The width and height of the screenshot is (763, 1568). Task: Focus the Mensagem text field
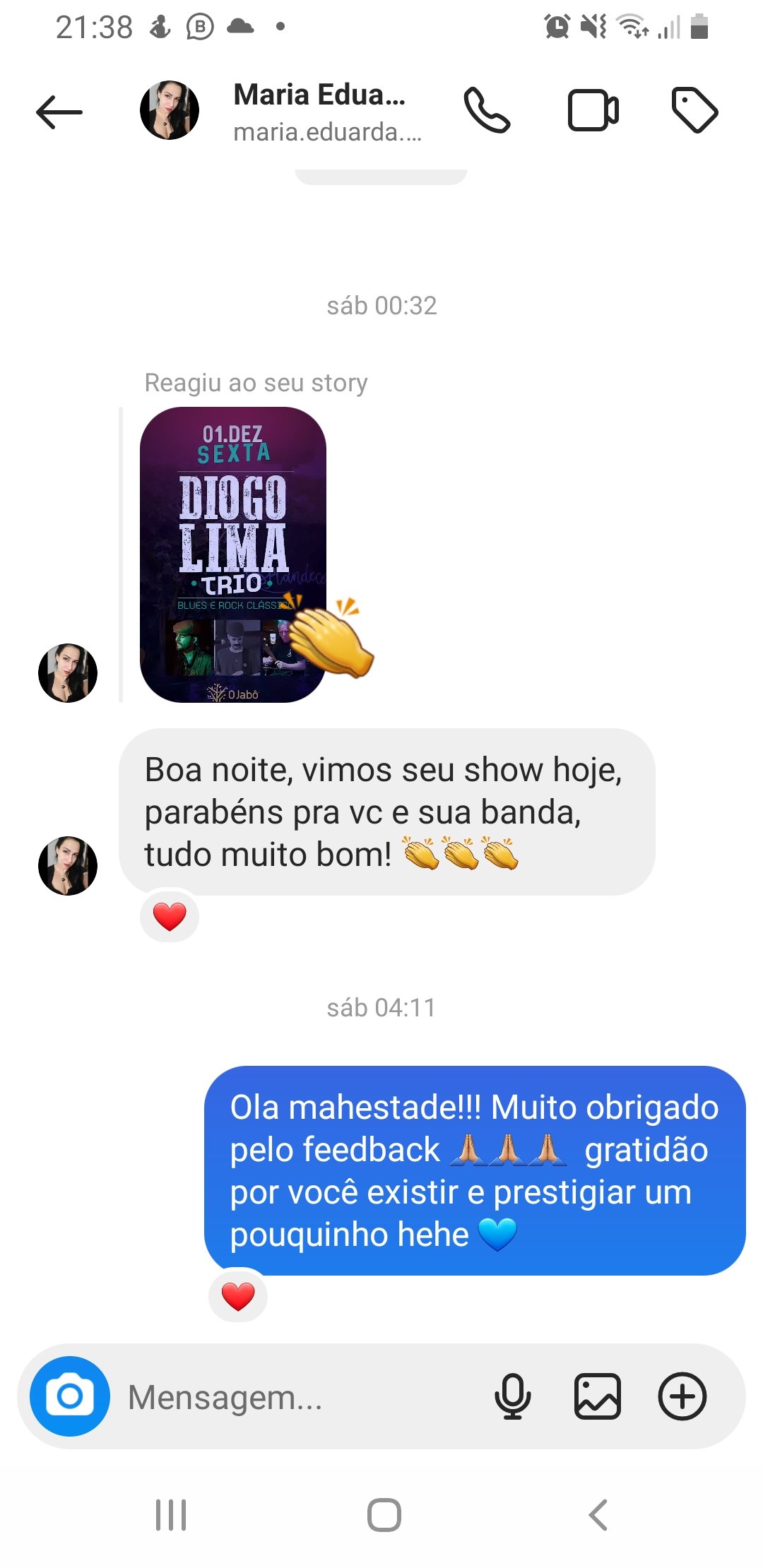[297, 1396]
